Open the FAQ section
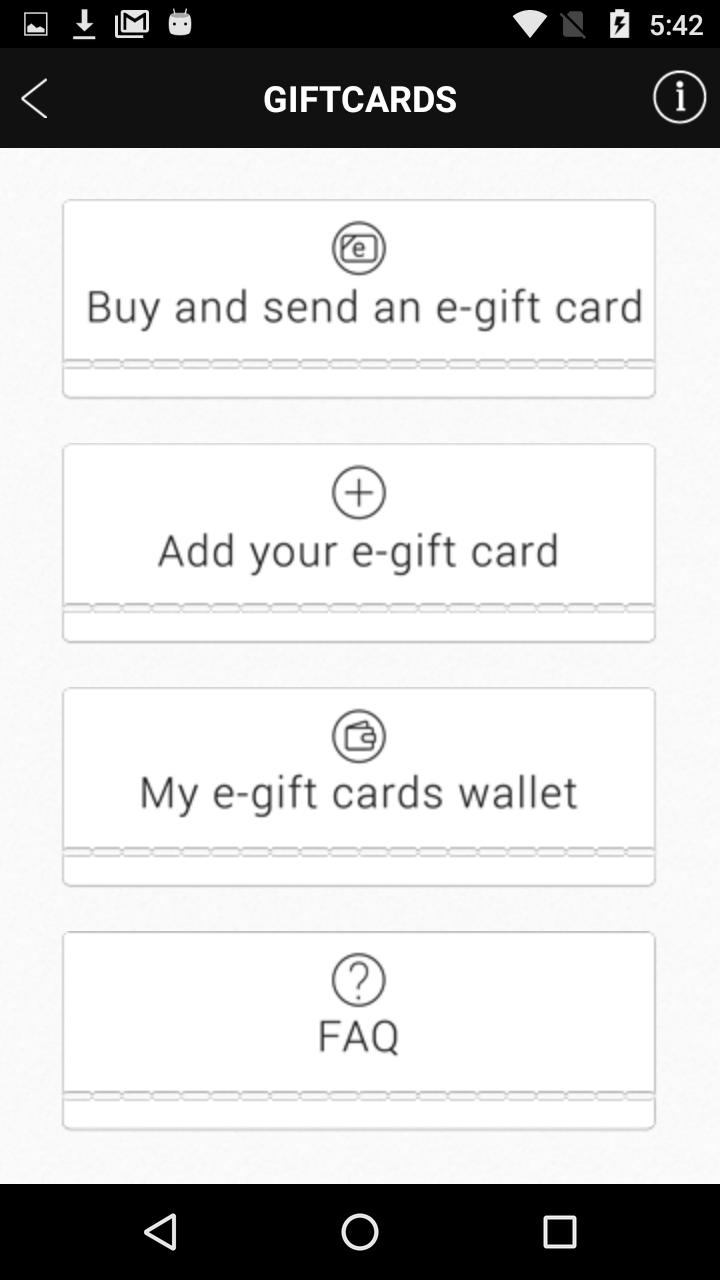Viewport: 720px width, 1280px height. click(x=359, y=1030)
